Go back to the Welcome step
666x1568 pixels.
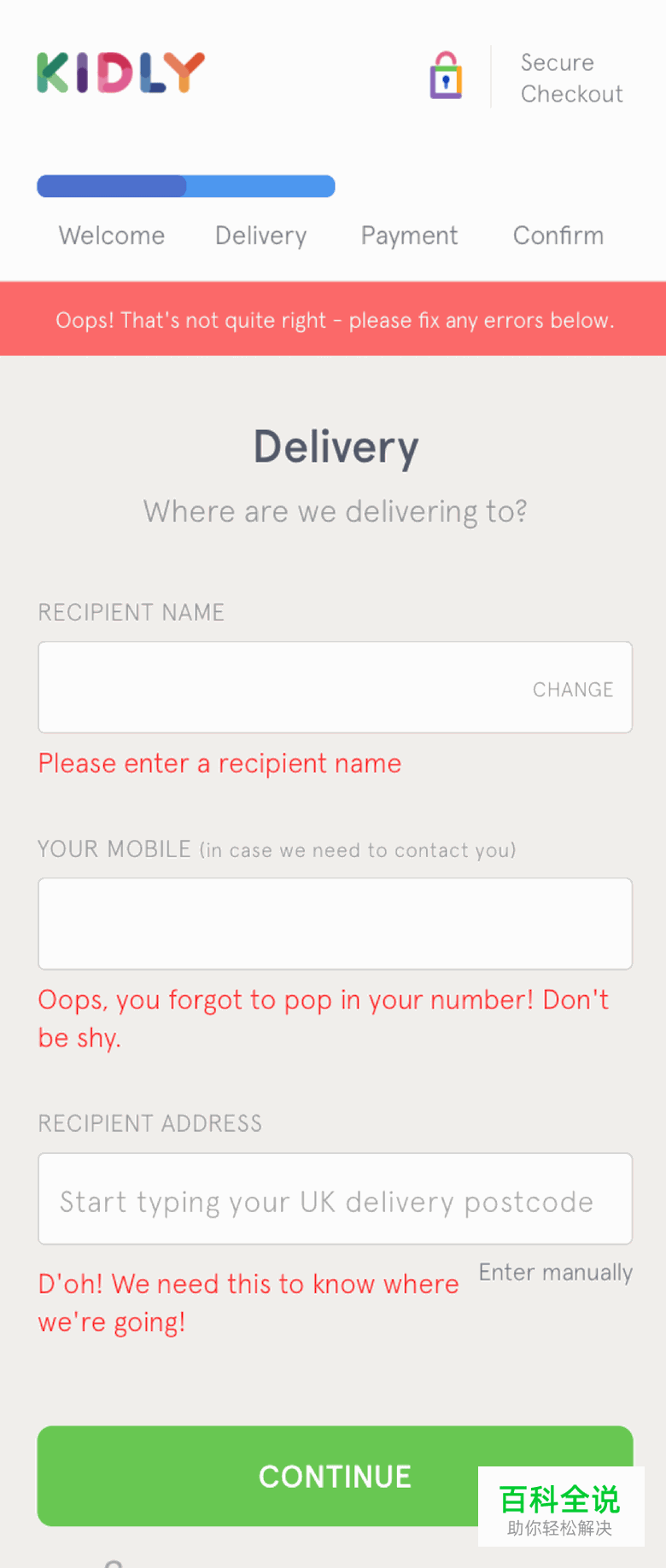(x=112, y=236)
